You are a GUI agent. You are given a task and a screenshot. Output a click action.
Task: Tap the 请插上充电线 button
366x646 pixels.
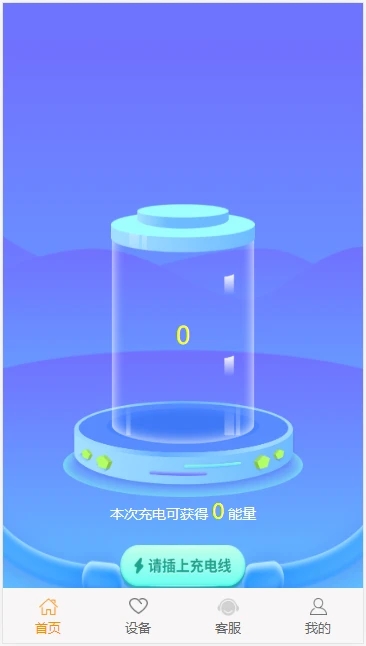pyautogui.click(x=183, y=566)
